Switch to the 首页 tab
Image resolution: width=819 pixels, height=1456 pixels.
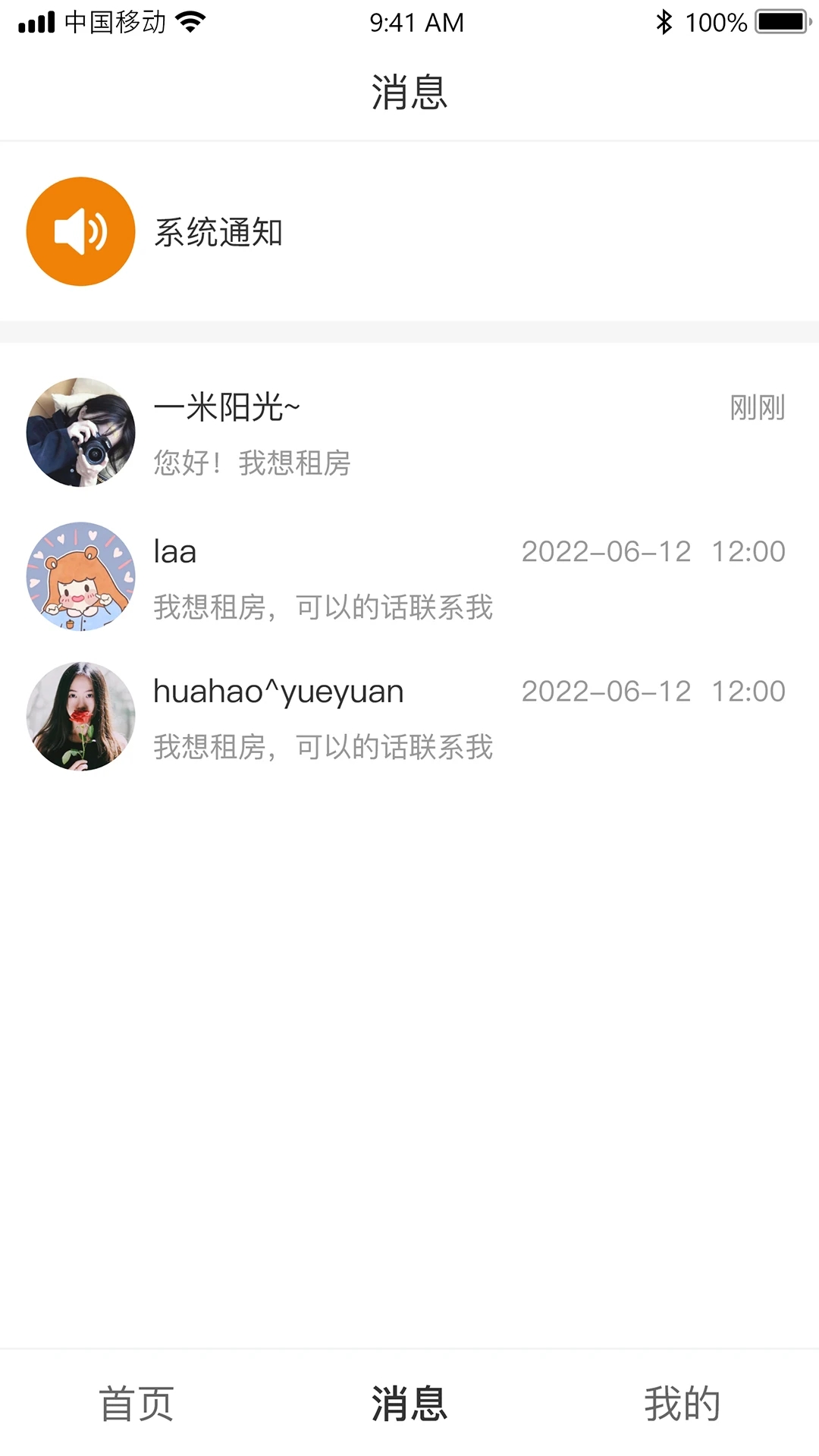[136, 1403]
